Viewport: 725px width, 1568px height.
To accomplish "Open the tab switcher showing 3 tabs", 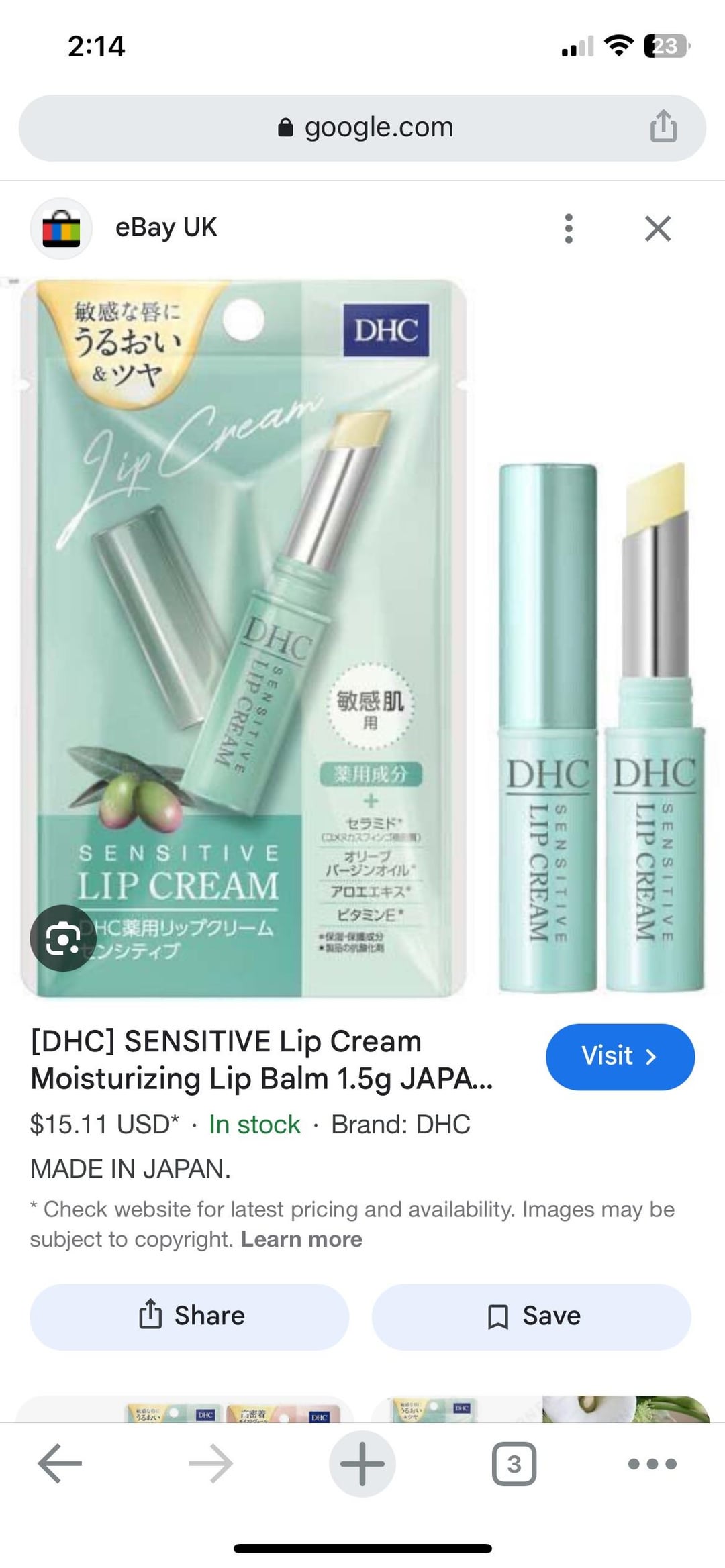I will (x=514, y=1463).
